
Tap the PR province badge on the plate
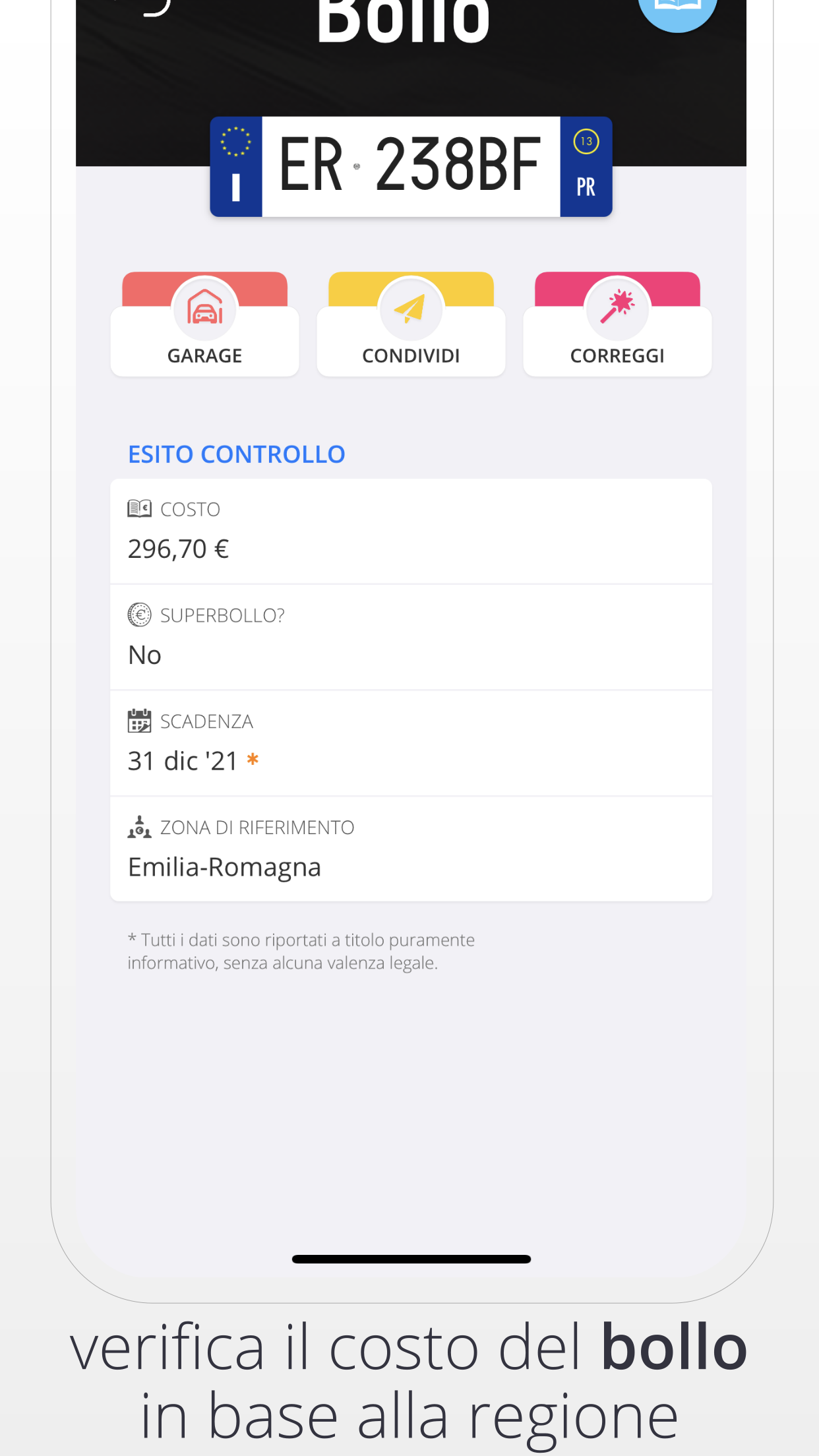(586, 187)
